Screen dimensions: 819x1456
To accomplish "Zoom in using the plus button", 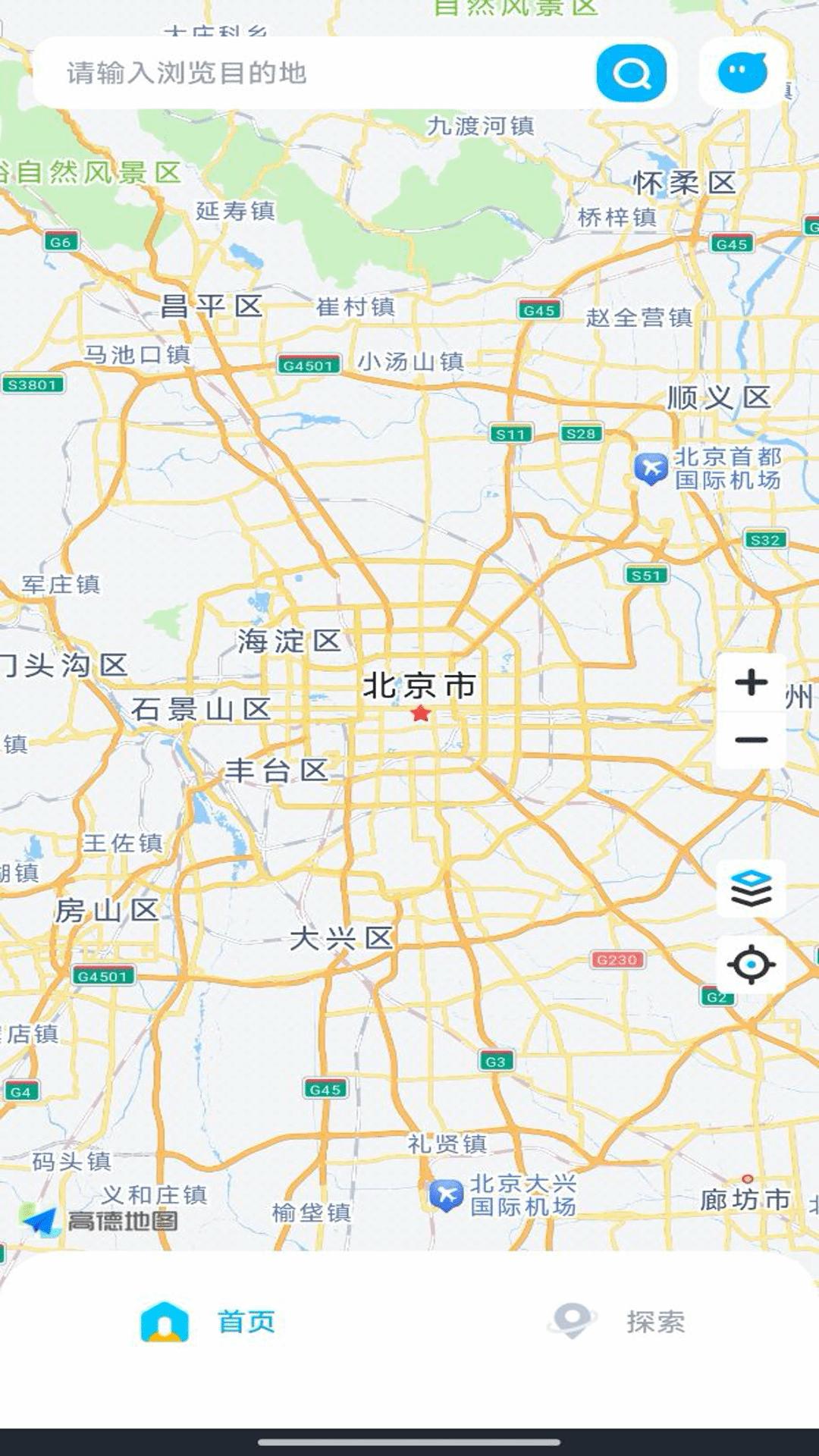I will [x=750, y=682].
